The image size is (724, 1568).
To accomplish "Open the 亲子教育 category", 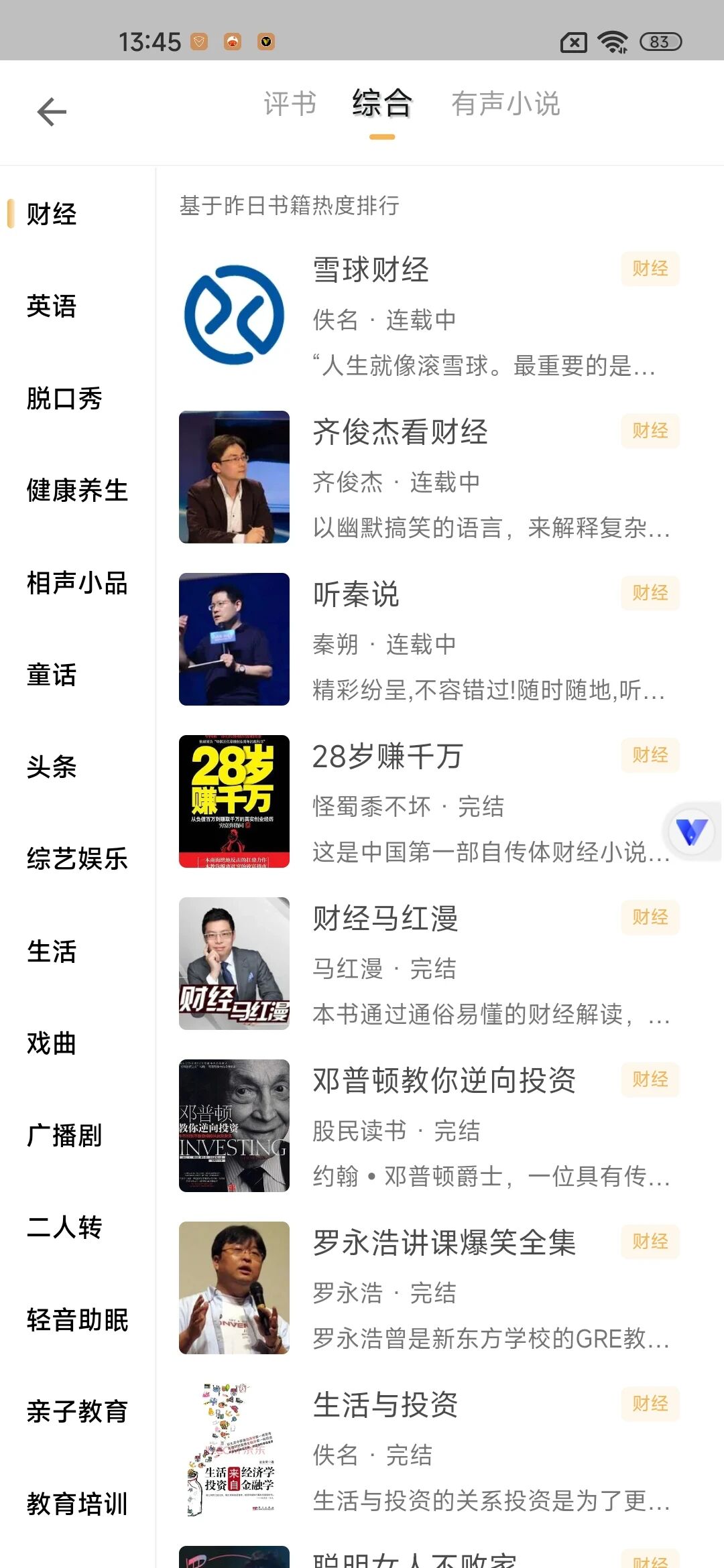I will [77, 1412].
